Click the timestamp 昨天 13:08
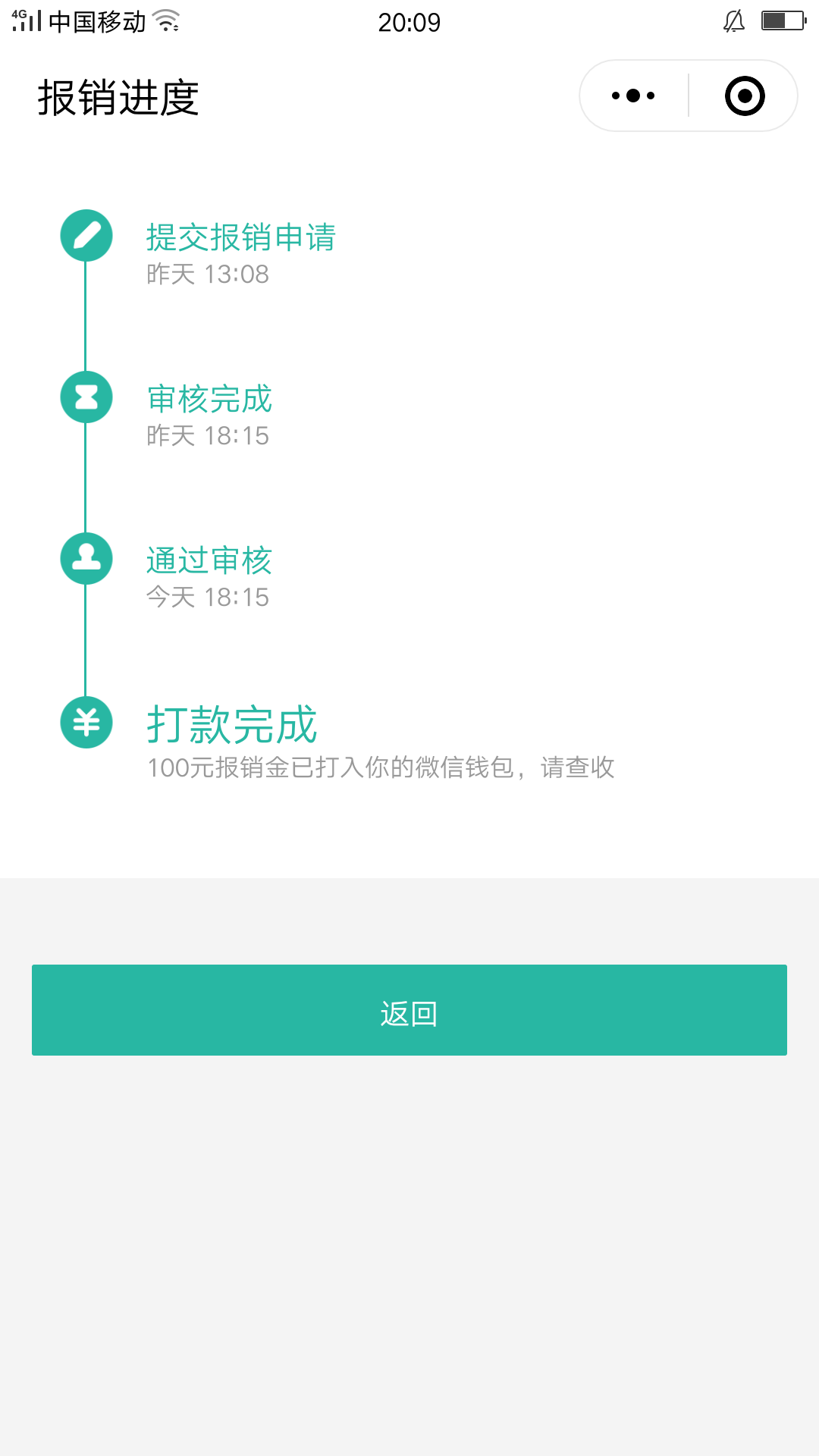The height and width of the screenshot is (1456, 819). point(208,275)
